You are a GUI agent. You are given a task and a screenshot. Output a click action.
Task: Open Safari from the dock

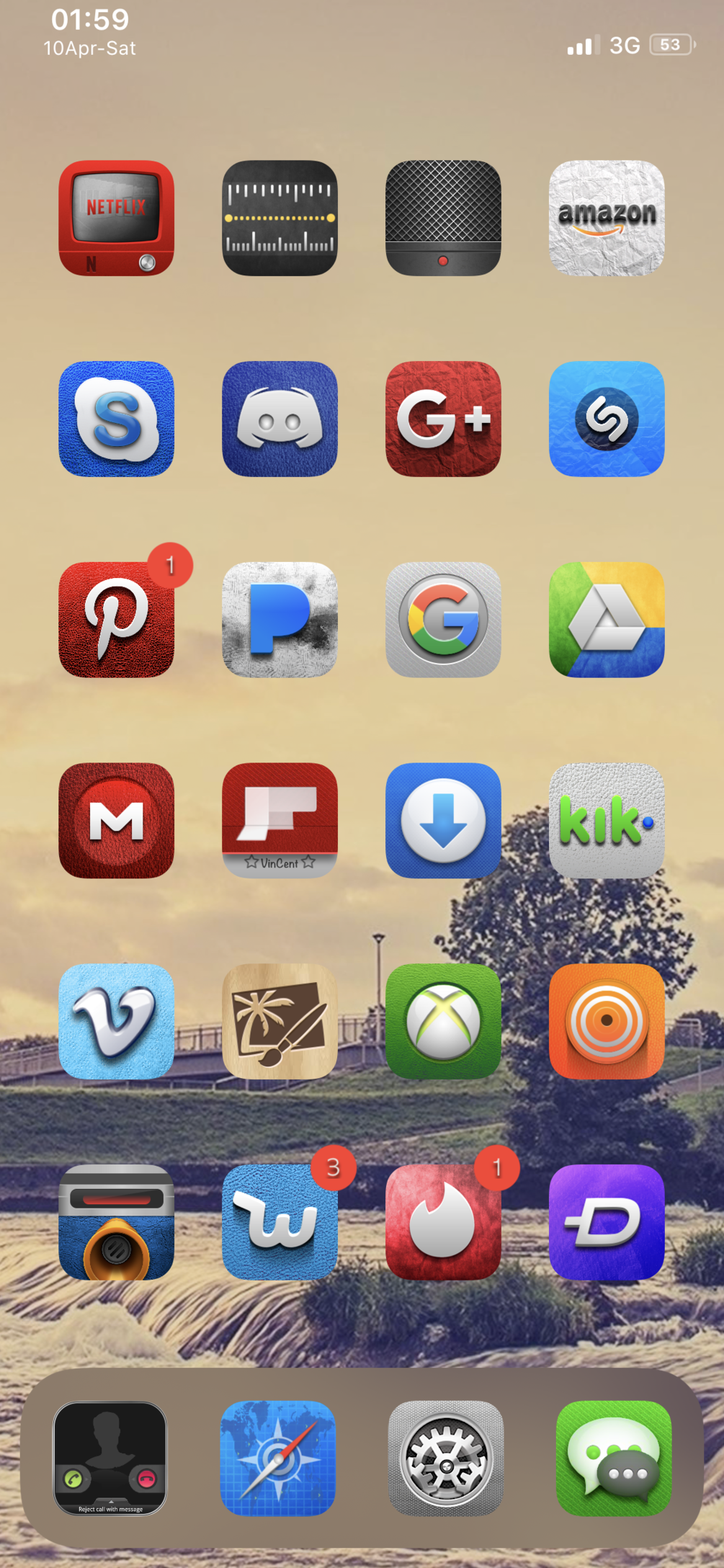278,1458
